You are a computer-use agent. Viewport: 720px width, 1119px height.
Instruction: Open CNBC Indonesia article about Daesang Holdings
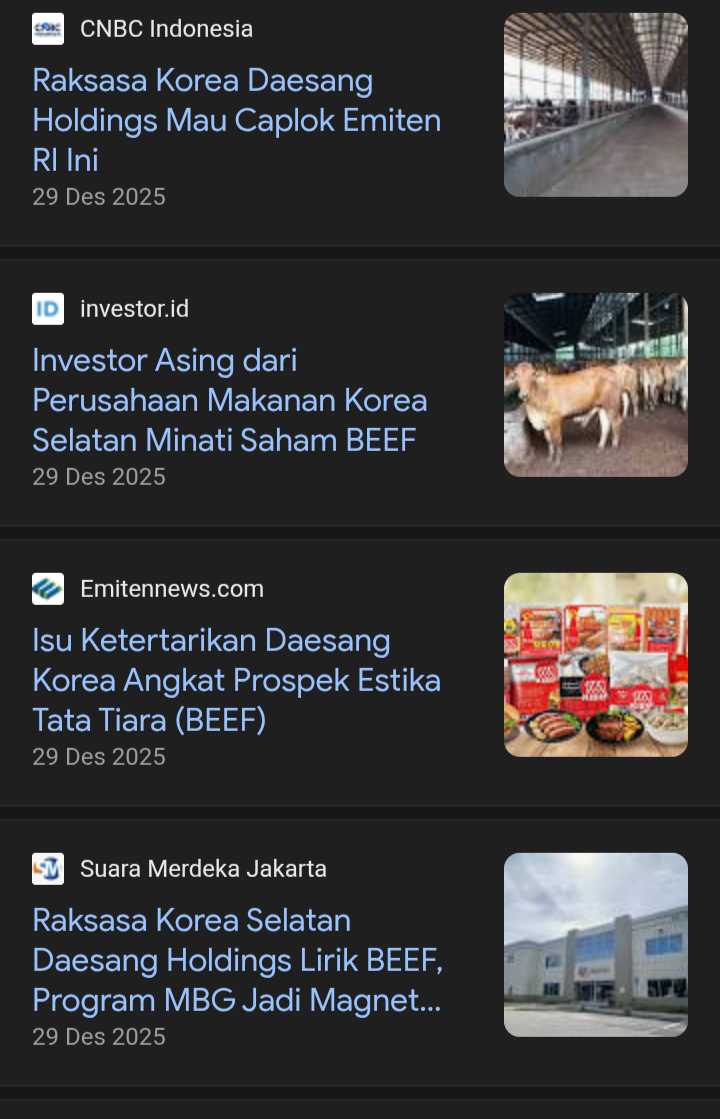point(236,120)
